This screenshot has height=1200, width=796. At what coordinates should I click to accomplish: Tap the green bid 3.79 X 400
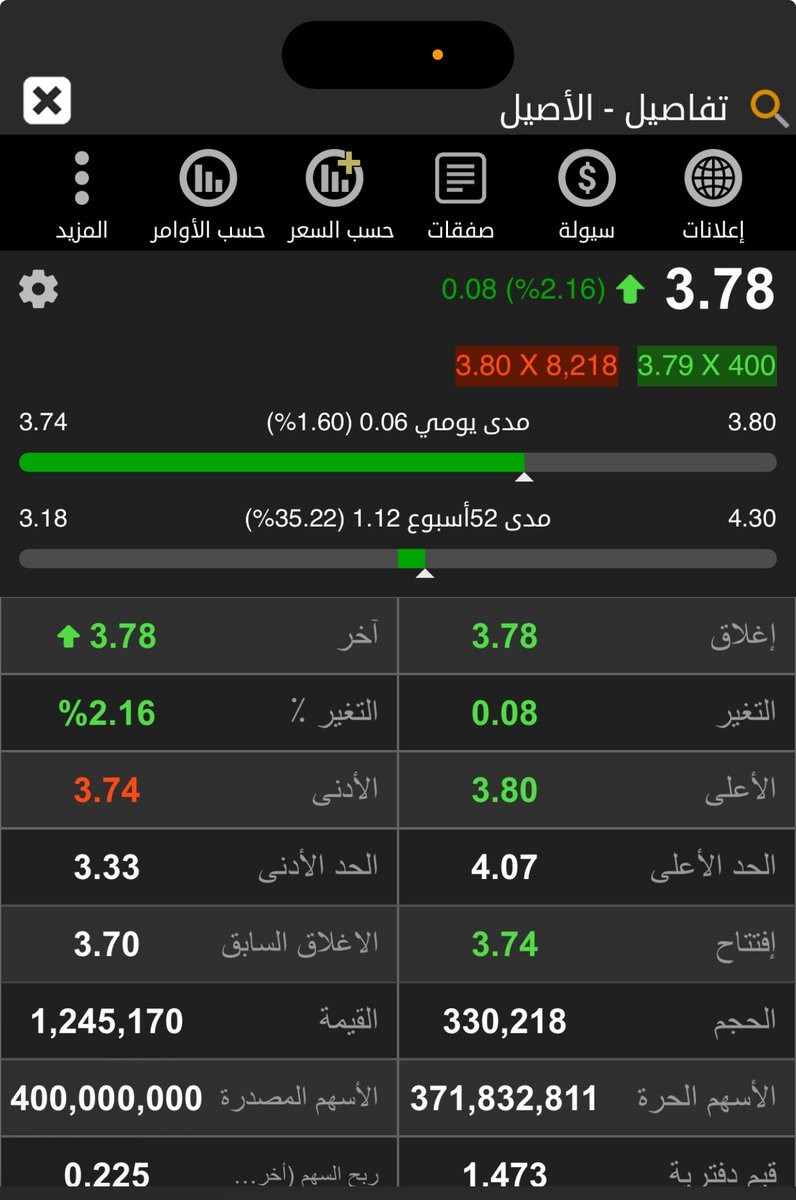[707, 366]
